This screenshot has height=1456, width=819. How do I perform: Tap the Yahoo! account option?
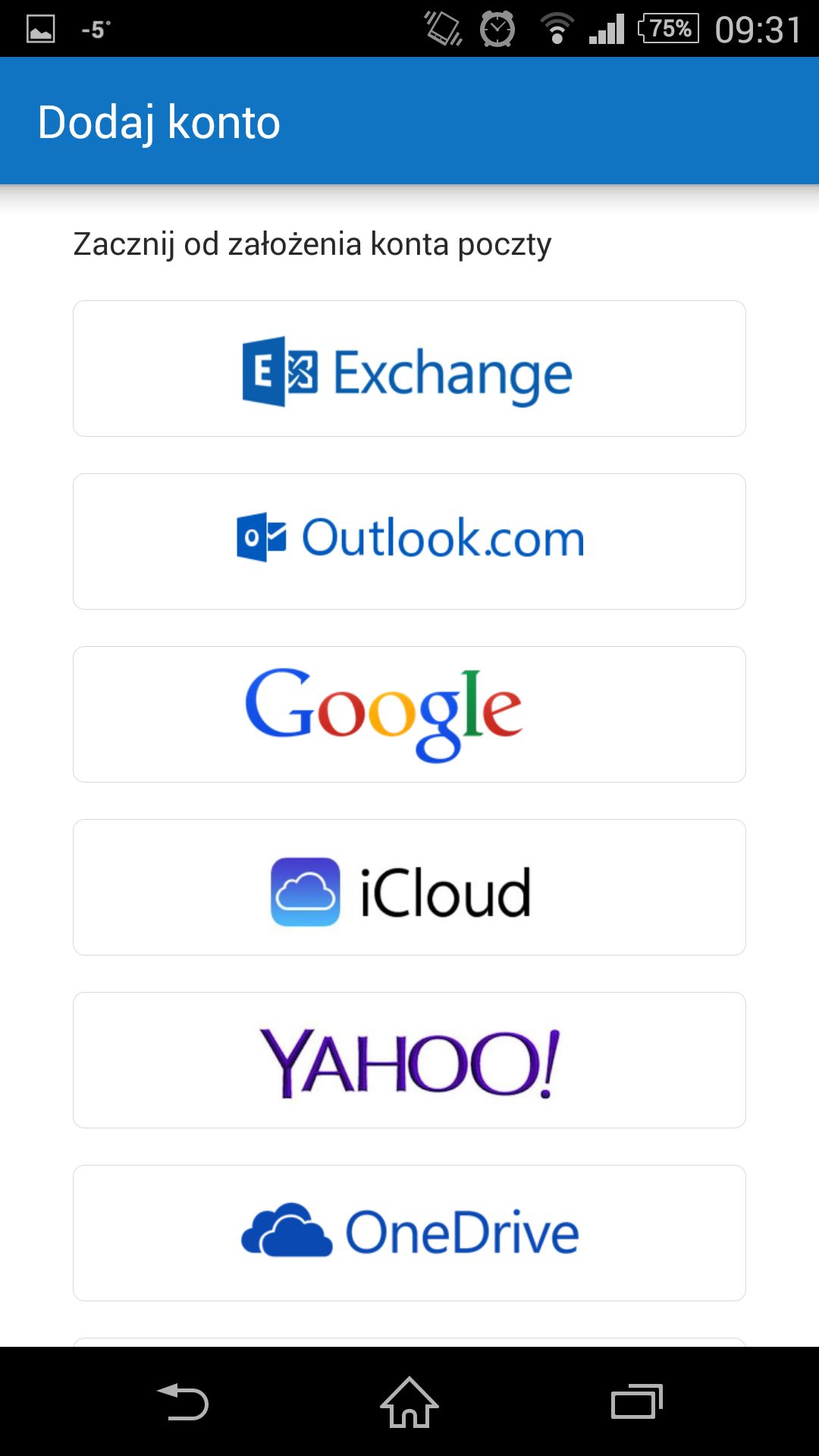pos(409,1060)
